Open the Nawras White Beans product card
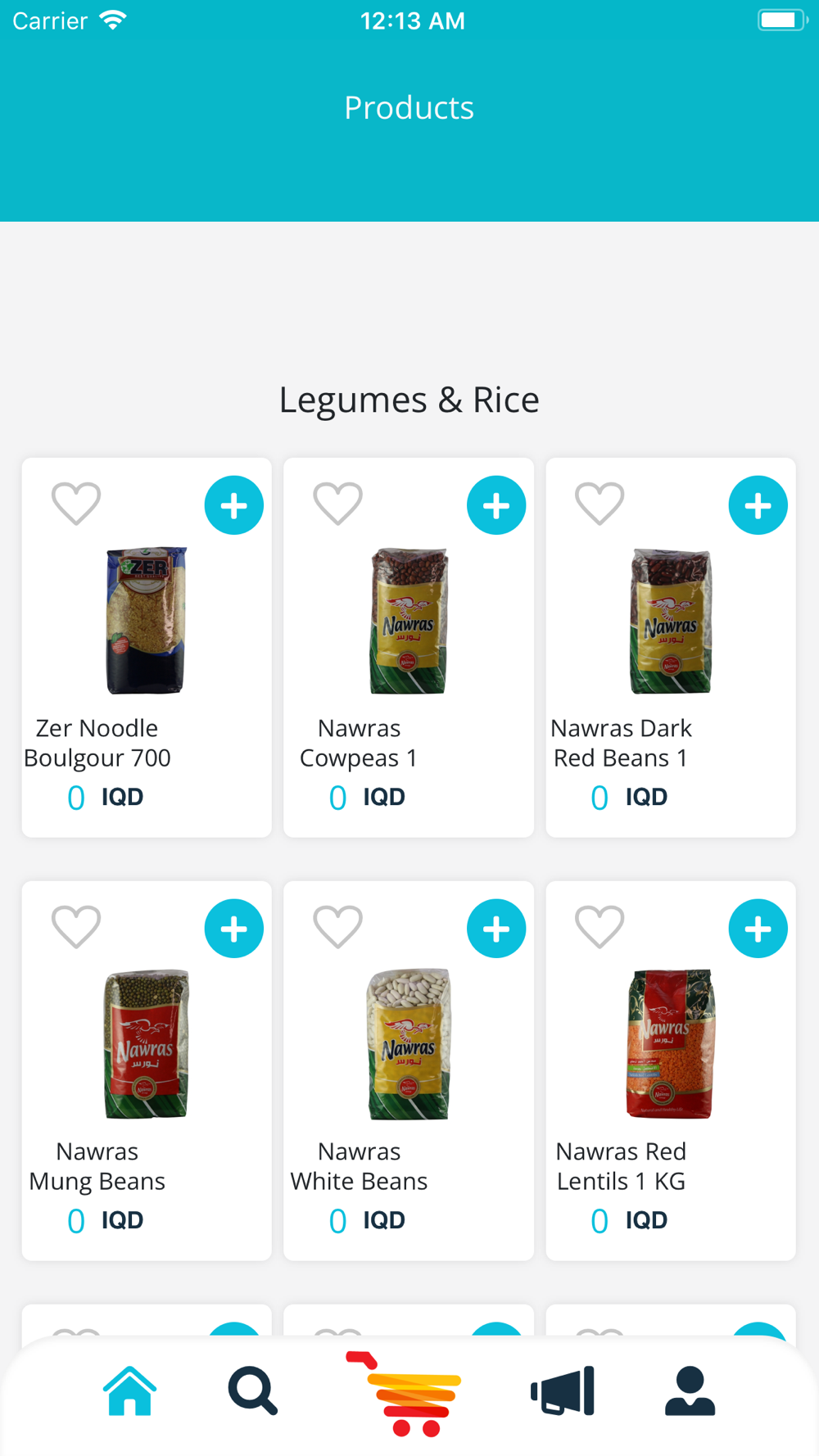The image size is (819, 1456). click(x=408, y=1044)
